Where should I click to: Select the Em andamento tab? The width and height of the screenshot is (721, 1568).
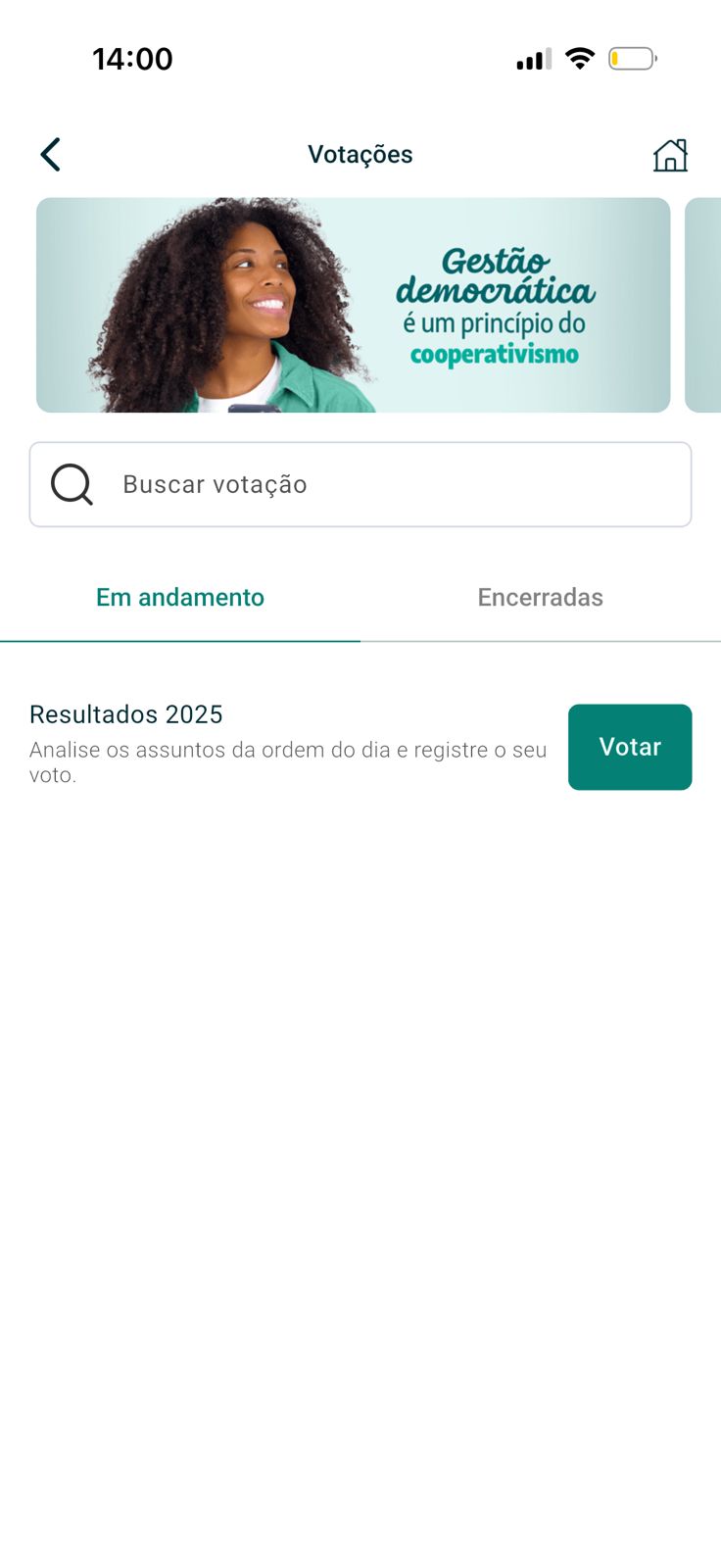point(180,598)
